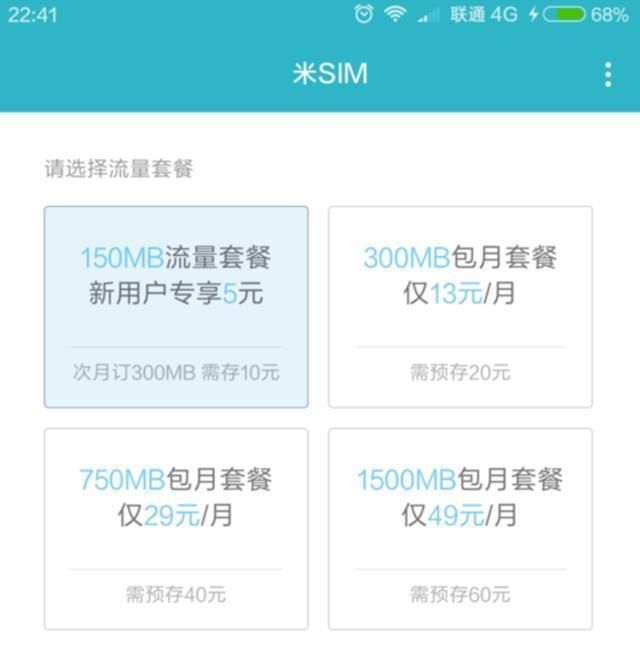Pick the 750MB monthly plan at 29元

176,529
